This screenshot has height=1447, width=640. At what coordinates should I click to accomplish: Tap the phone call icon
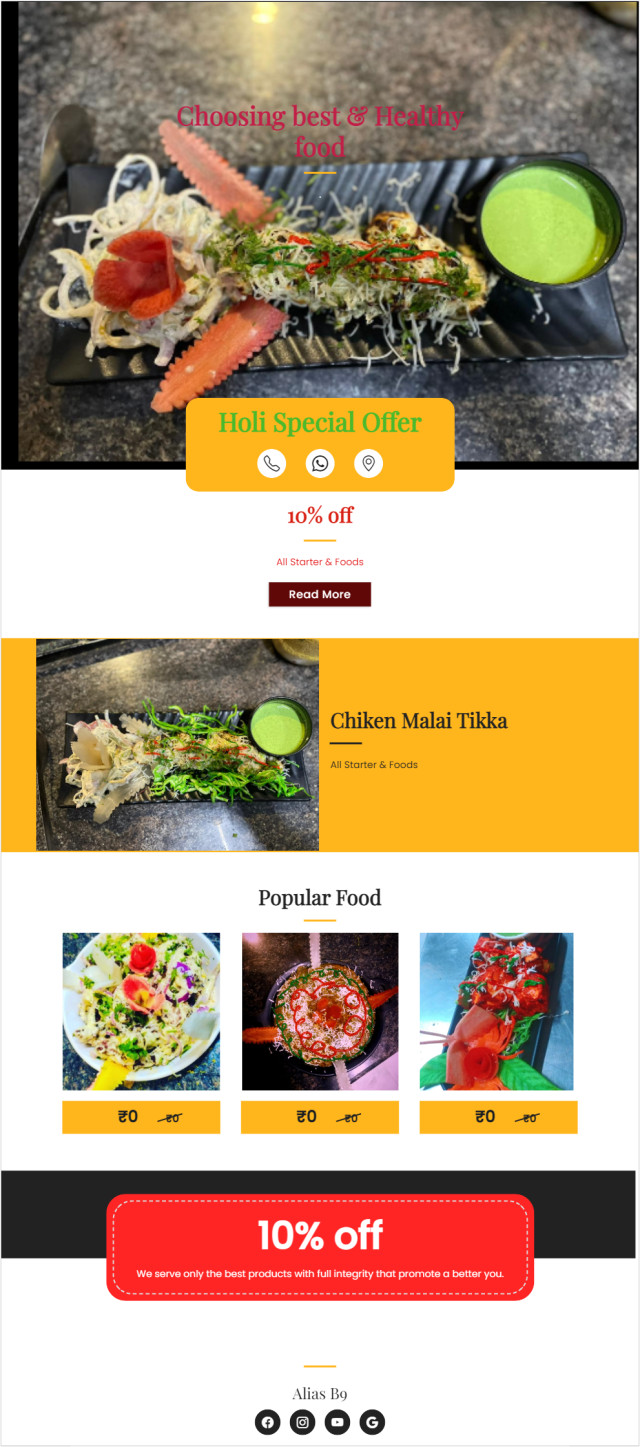(x=271, y=464)
